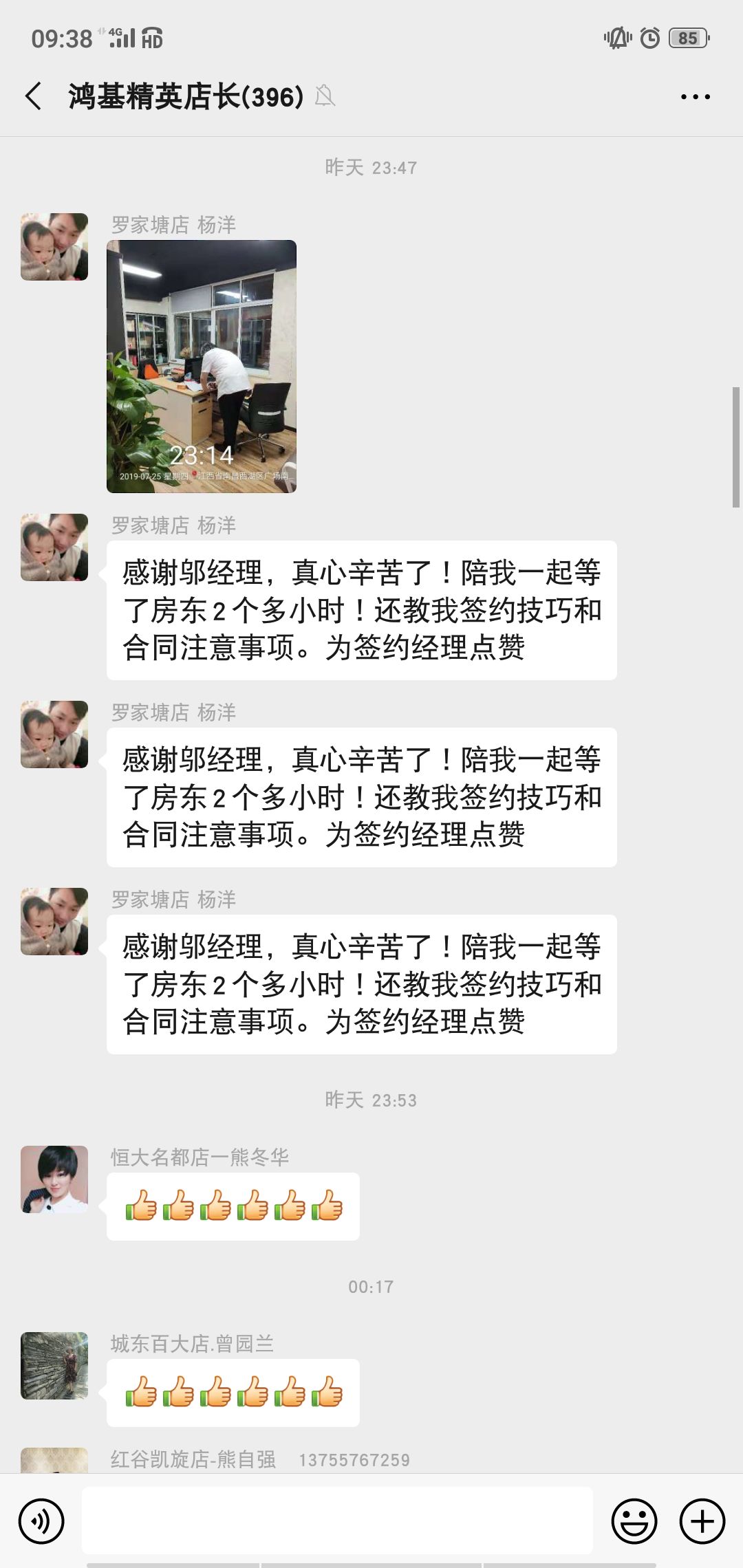The width and height of the screenshot is (743, 1568).
Task: Open the office photo sent by 杨洋
Action: click(x=202, y=366)
